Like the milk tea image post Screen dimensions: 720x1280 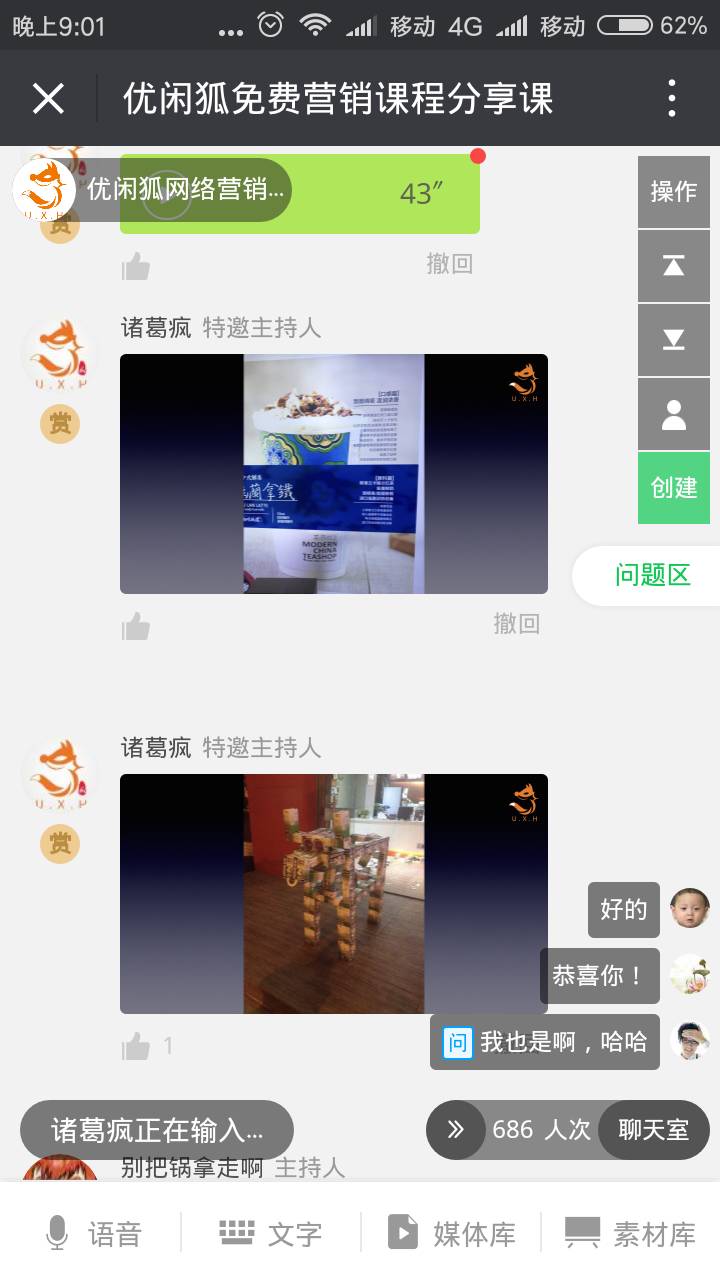(136, 627)
